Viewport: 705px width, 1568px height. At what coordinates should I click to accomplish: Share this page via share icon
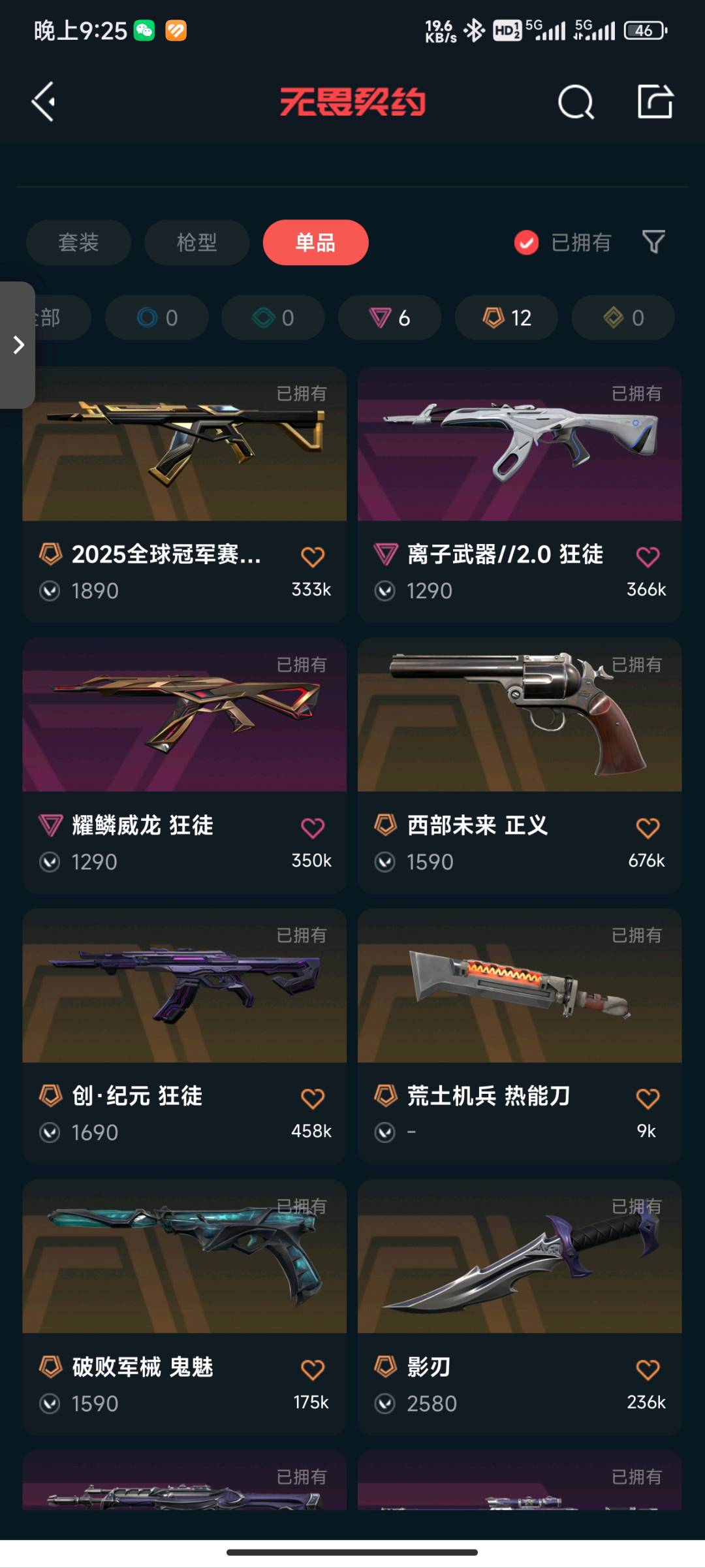[x=655, y=102]
